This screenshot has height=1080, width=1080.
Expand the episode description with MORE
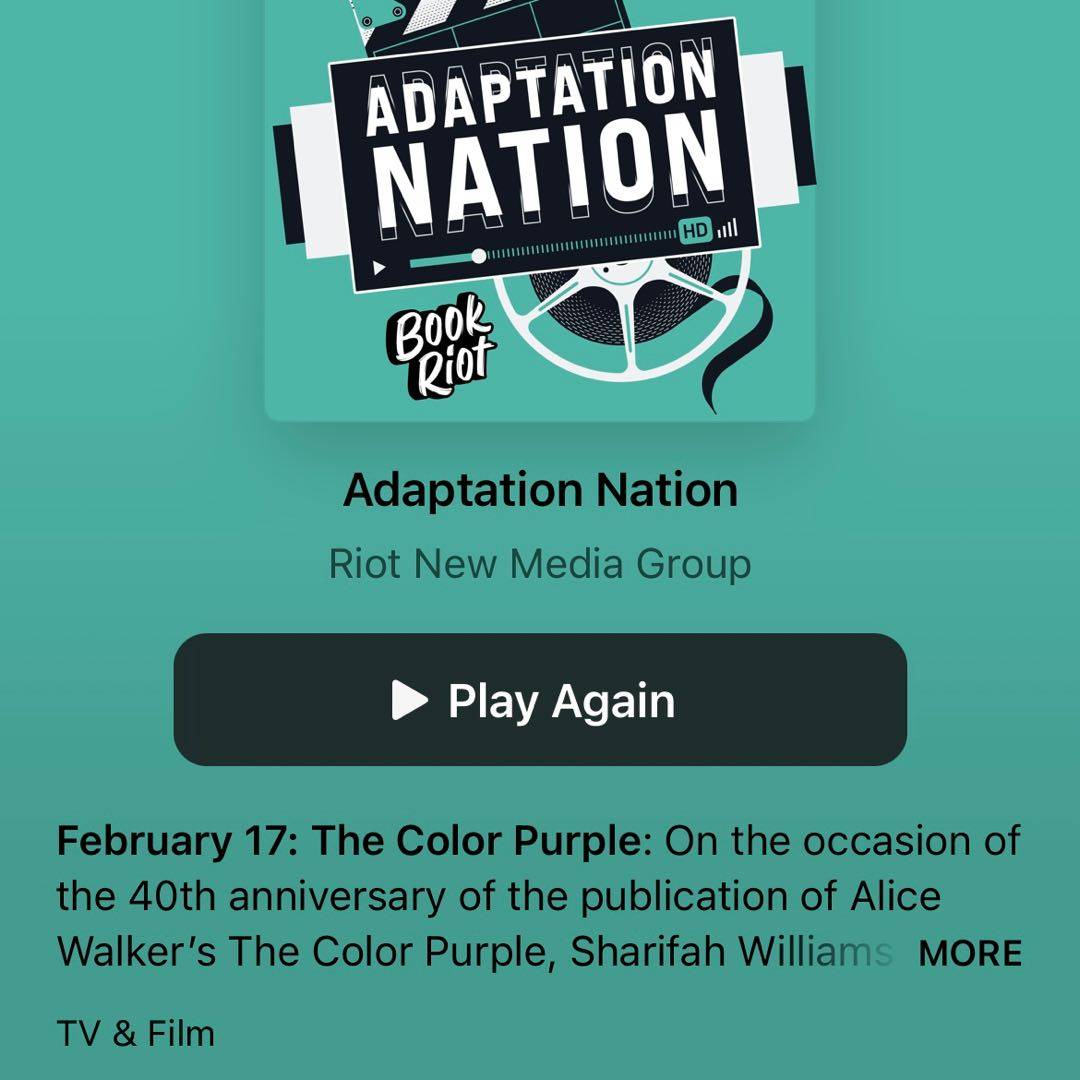point(969,954)
